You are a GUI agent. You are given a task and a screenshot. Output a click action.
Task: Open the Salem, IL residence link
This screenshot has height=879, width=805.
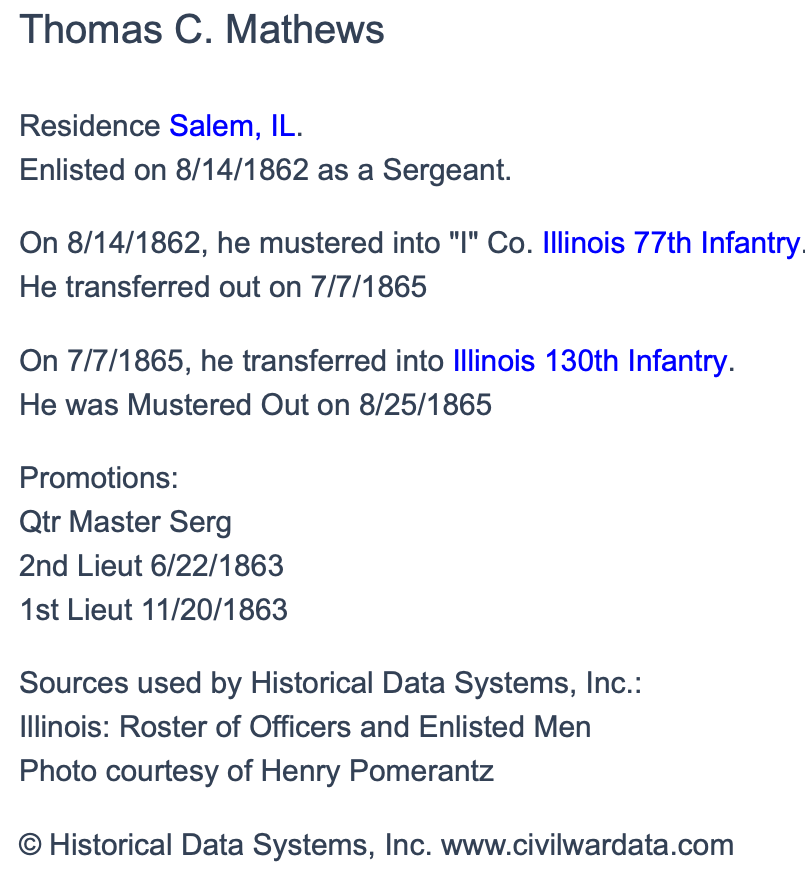[232, 126]
